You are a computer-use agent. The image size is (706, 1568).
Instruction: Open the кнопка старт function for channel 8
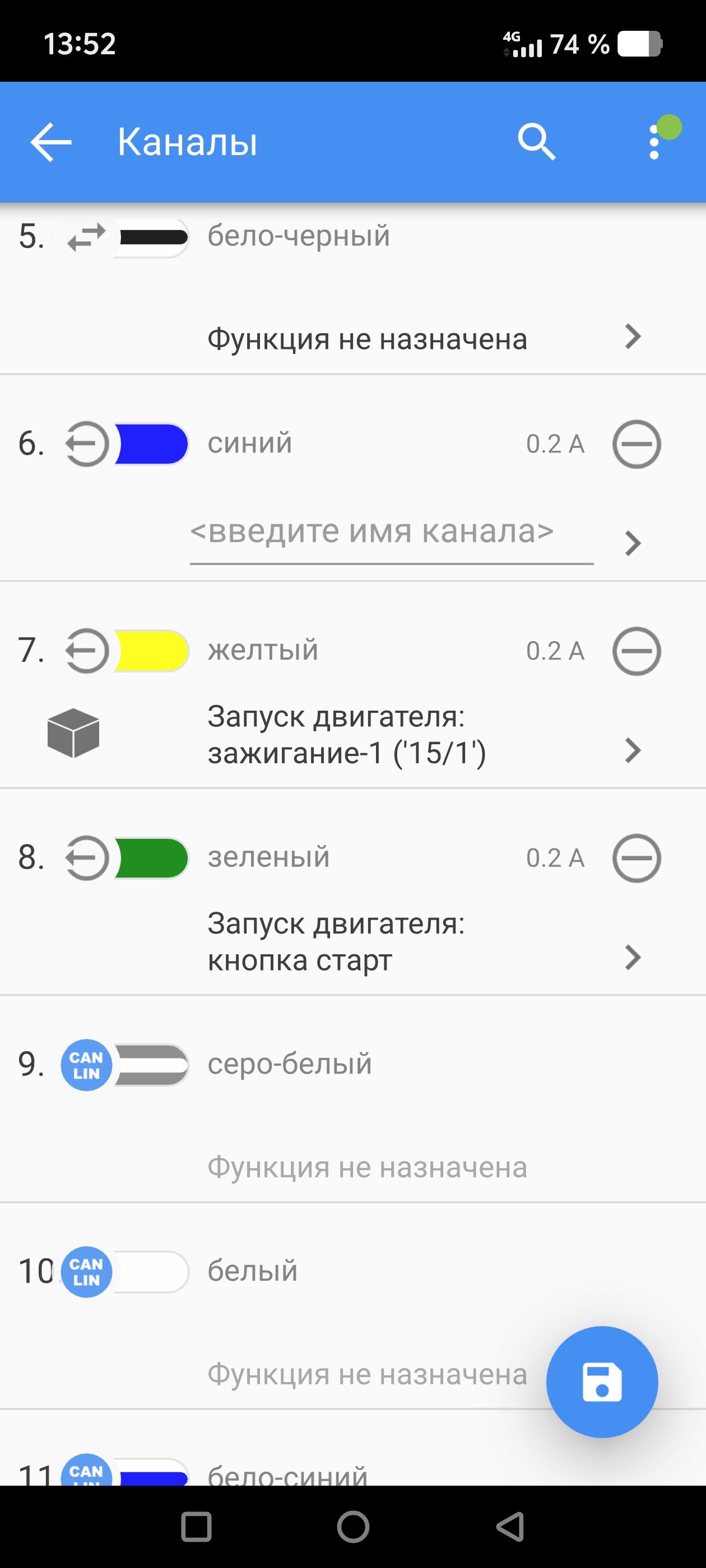(633, 958)
